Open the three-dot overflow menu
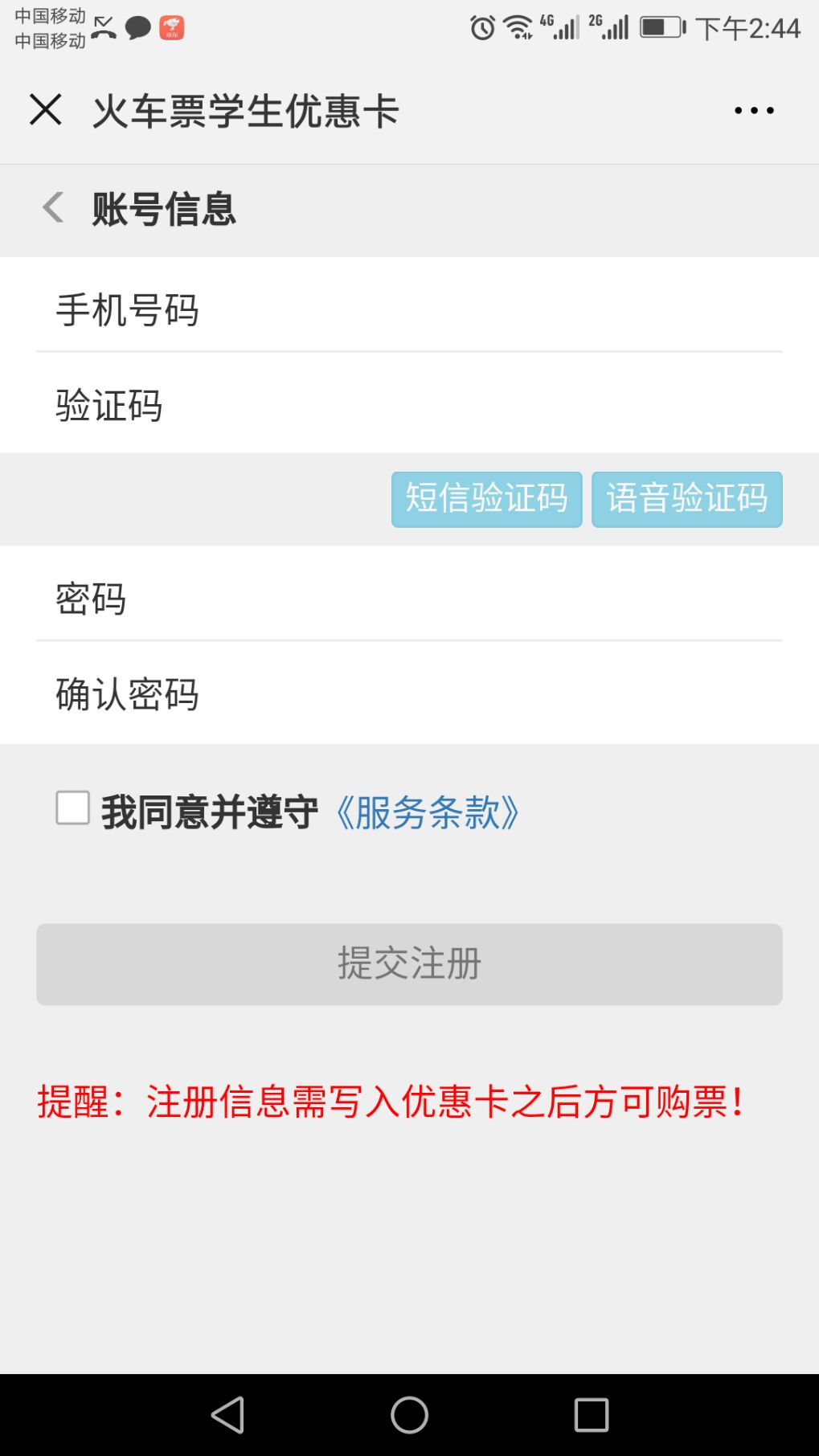Image resolution: width=819 pixels, height=1456 pixels. click(x=754, y=111)
